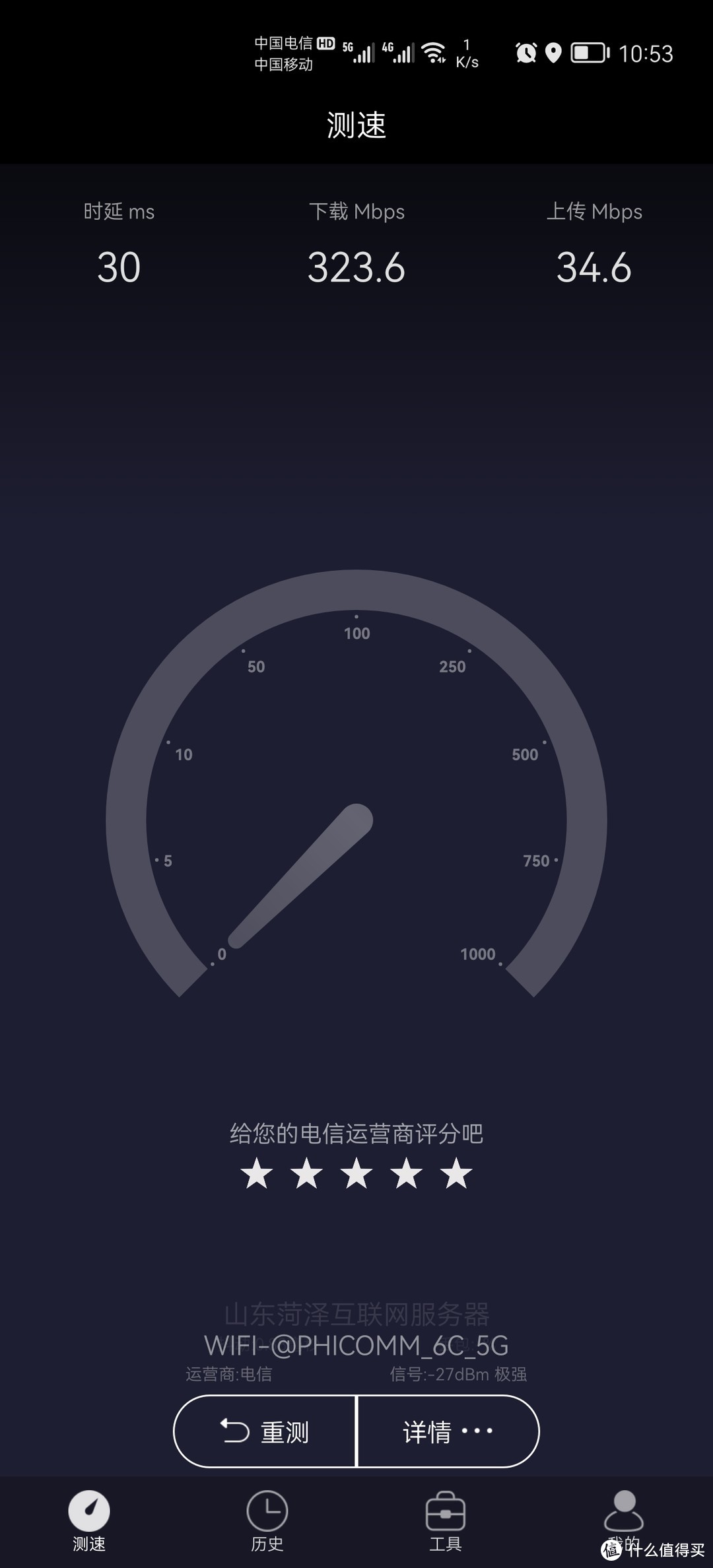The width and height of the screenshot is (713, 1568).
Task: Switch to the 工具 tab
Action: pos(446,1518)
